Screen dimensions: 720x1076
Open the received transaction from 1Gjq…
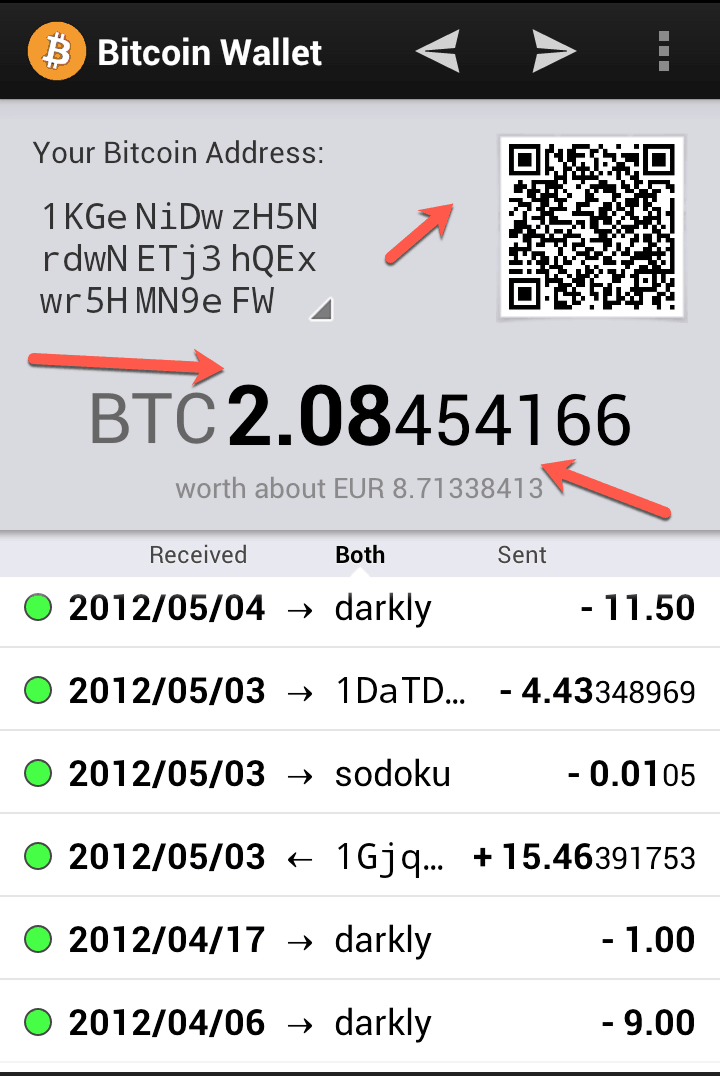coord(360,857)
